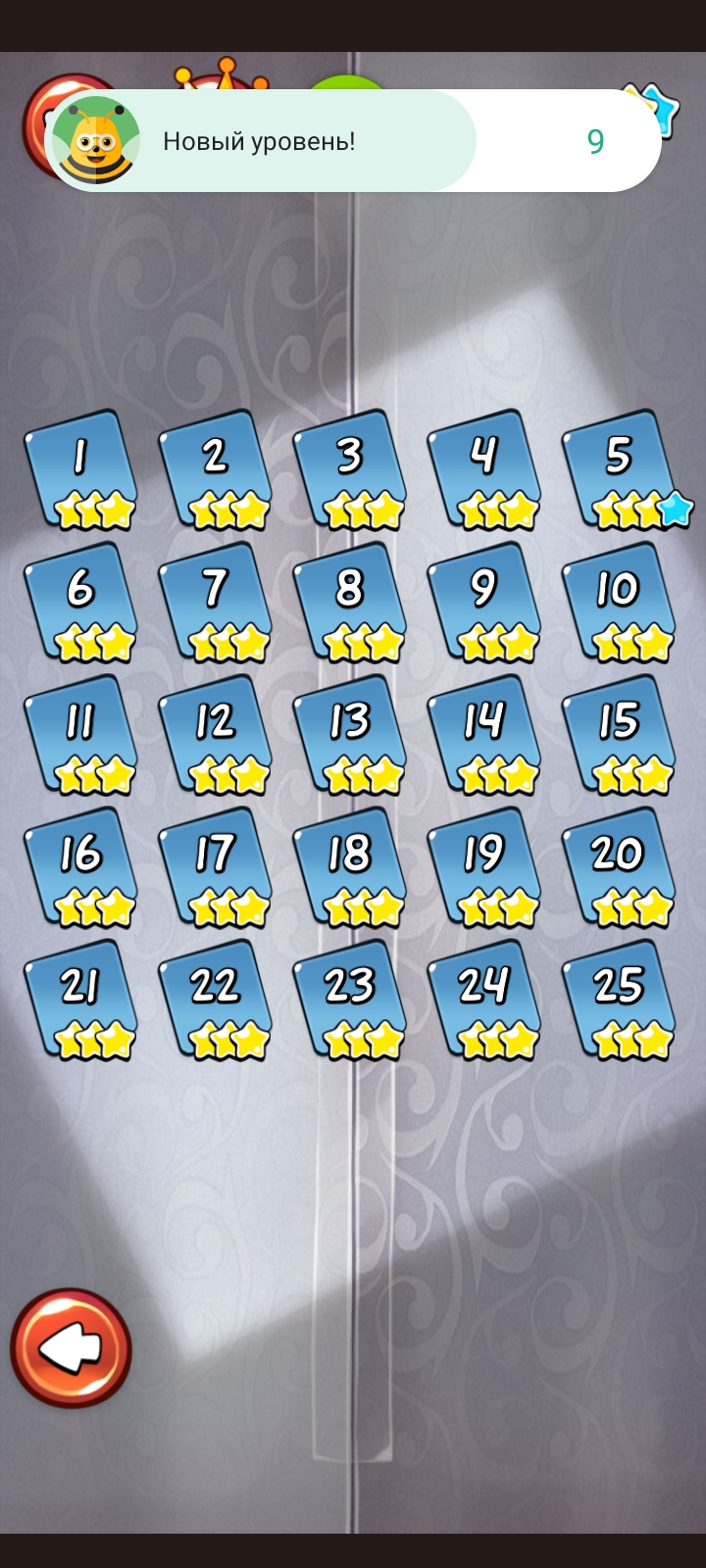Choose level 23
This screenshot has width=706, height=1568.
click(351, 1000)
